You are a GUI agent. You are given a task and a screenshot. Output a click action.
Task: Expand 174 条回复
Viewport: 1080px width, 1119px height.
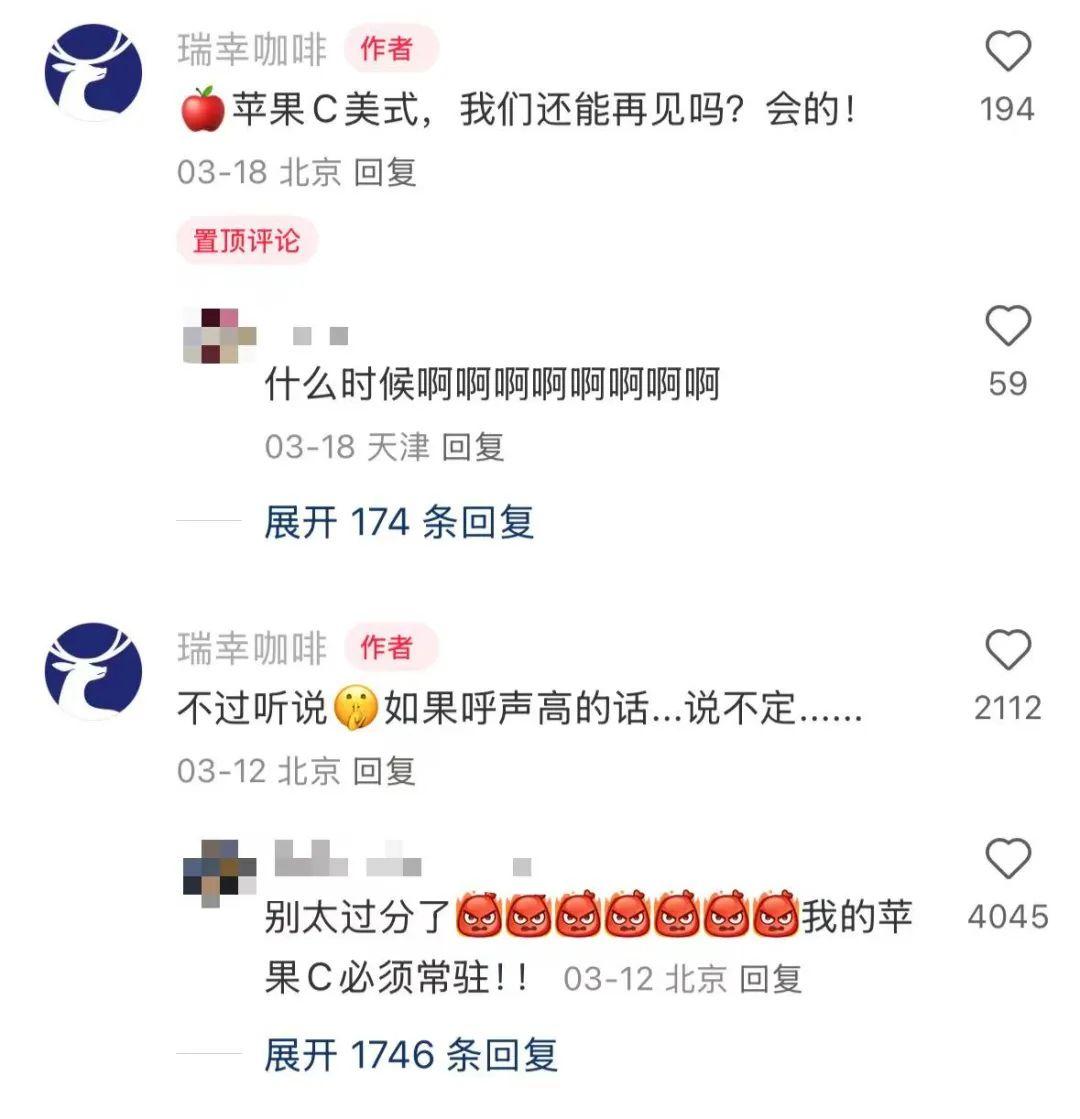(x=398, y=522)
